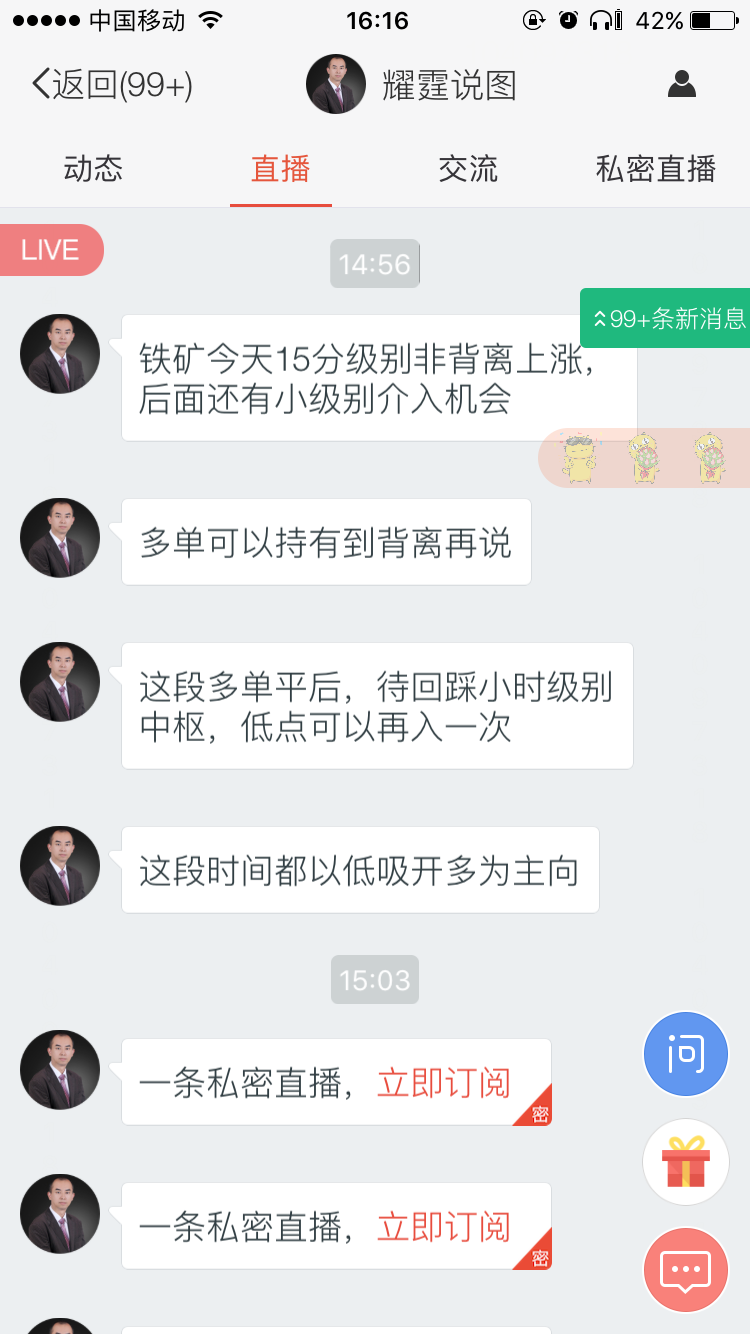The height and width of the screenshot is (1334, 750).
Task: Tap 立即订阅 in the first private broadcast
Action: point(444,1083)
